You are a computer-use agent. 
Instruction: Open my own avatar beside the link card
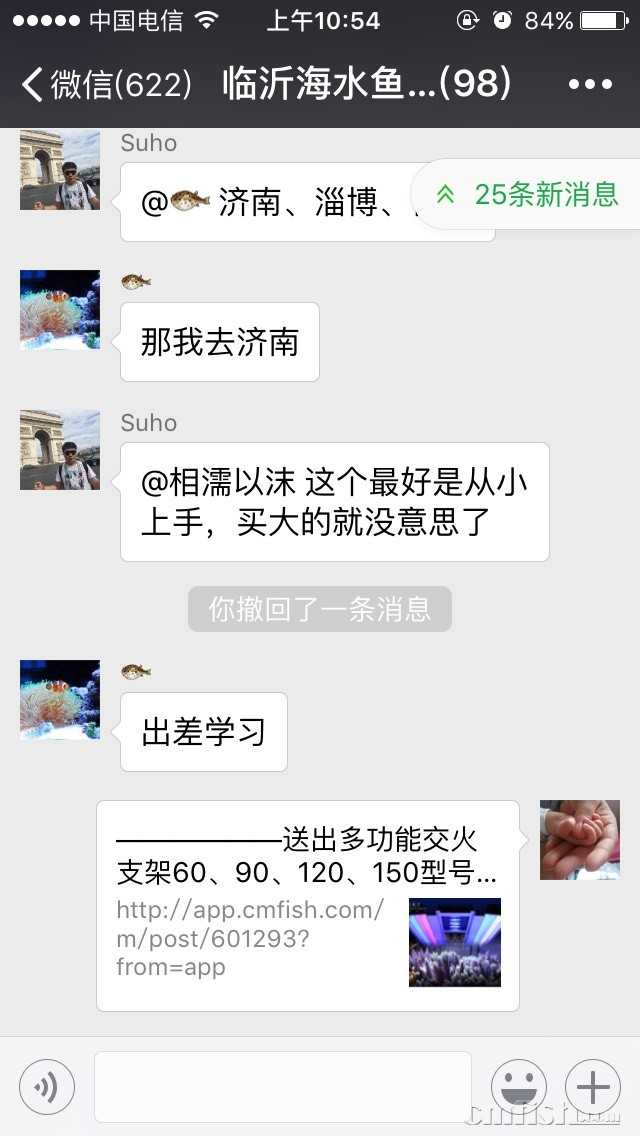pyautogui.click(x=580, y=839)
